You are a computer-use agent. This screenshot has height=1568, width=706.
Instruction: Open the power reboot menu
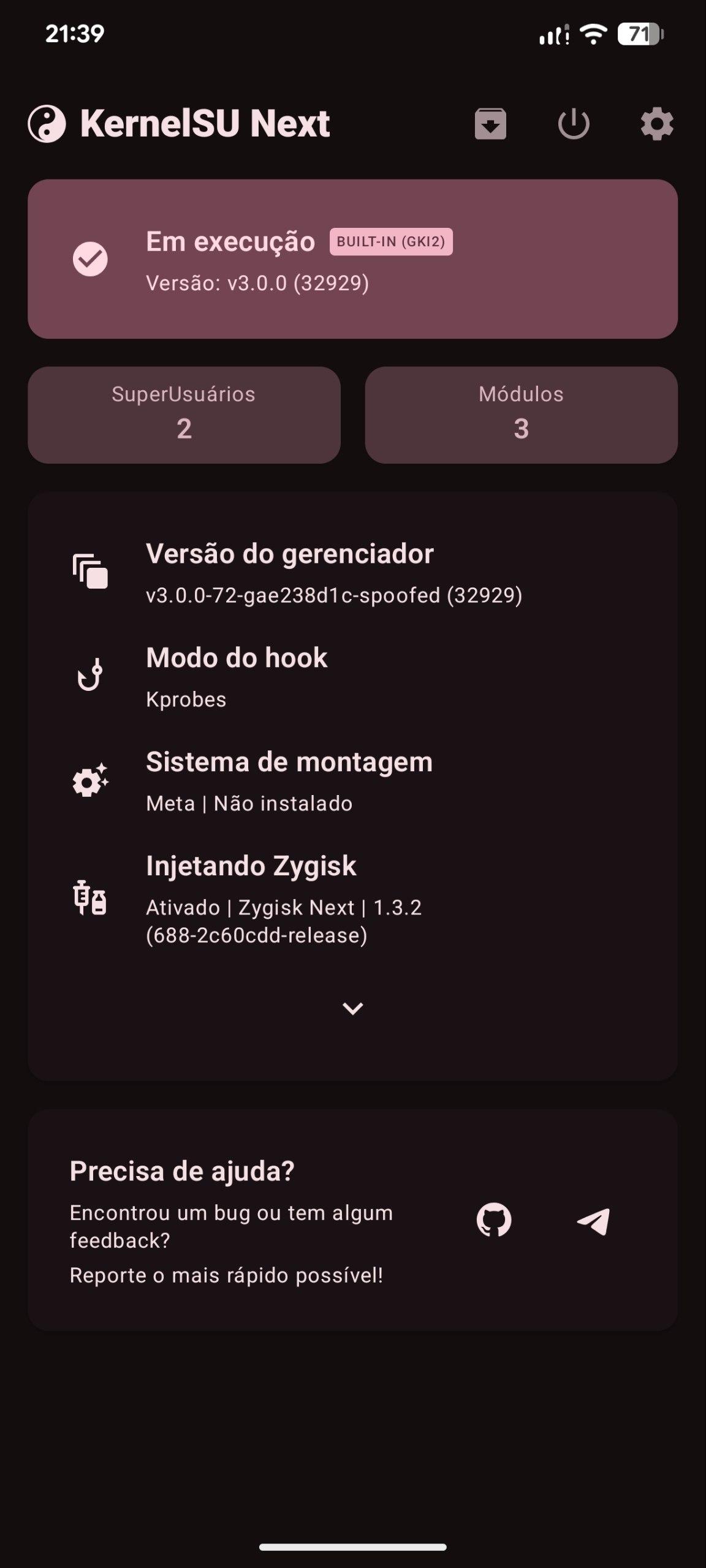point(574,124)
